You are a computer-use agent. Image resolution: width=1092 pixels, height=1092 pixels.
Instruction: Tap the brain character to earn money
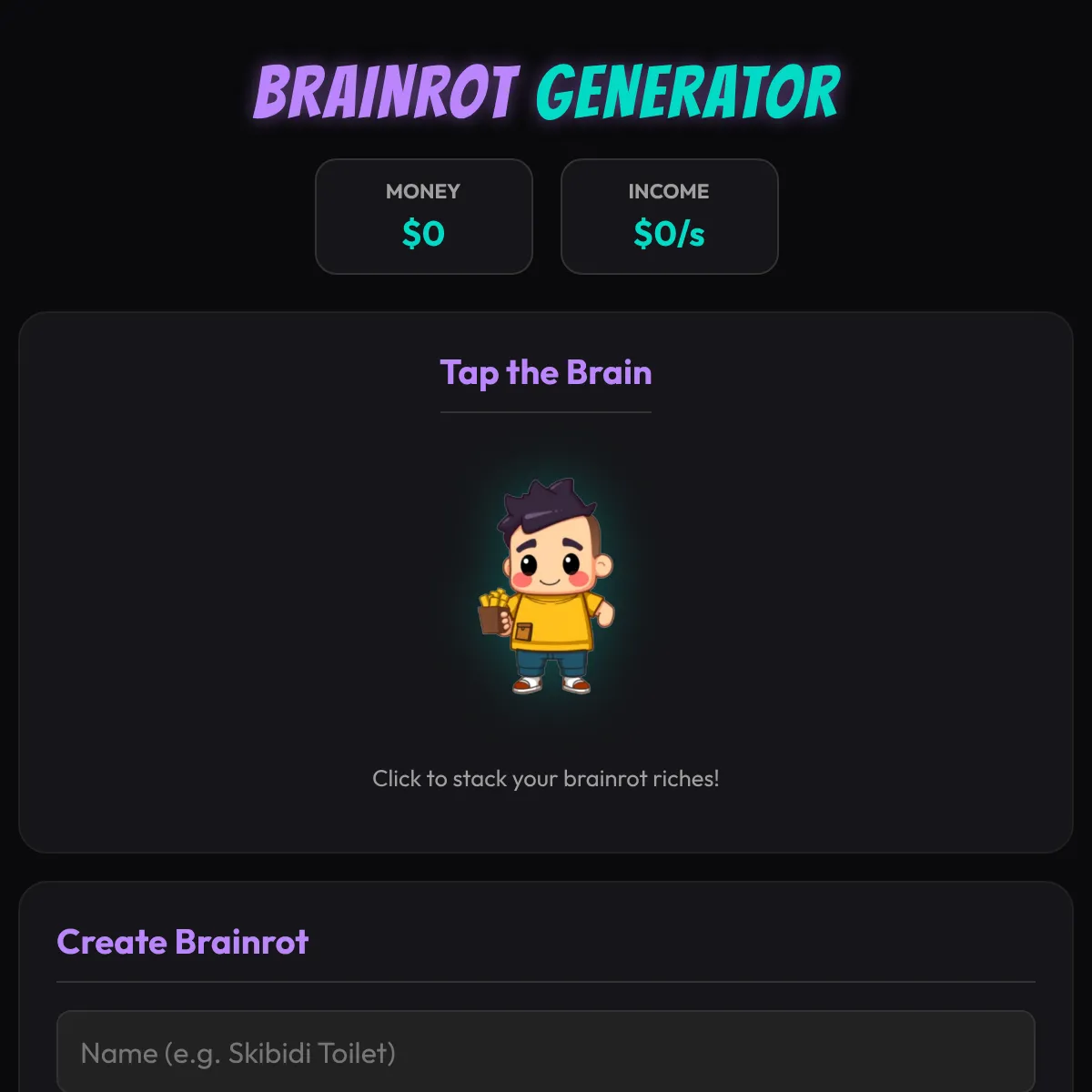pos(546,587)
